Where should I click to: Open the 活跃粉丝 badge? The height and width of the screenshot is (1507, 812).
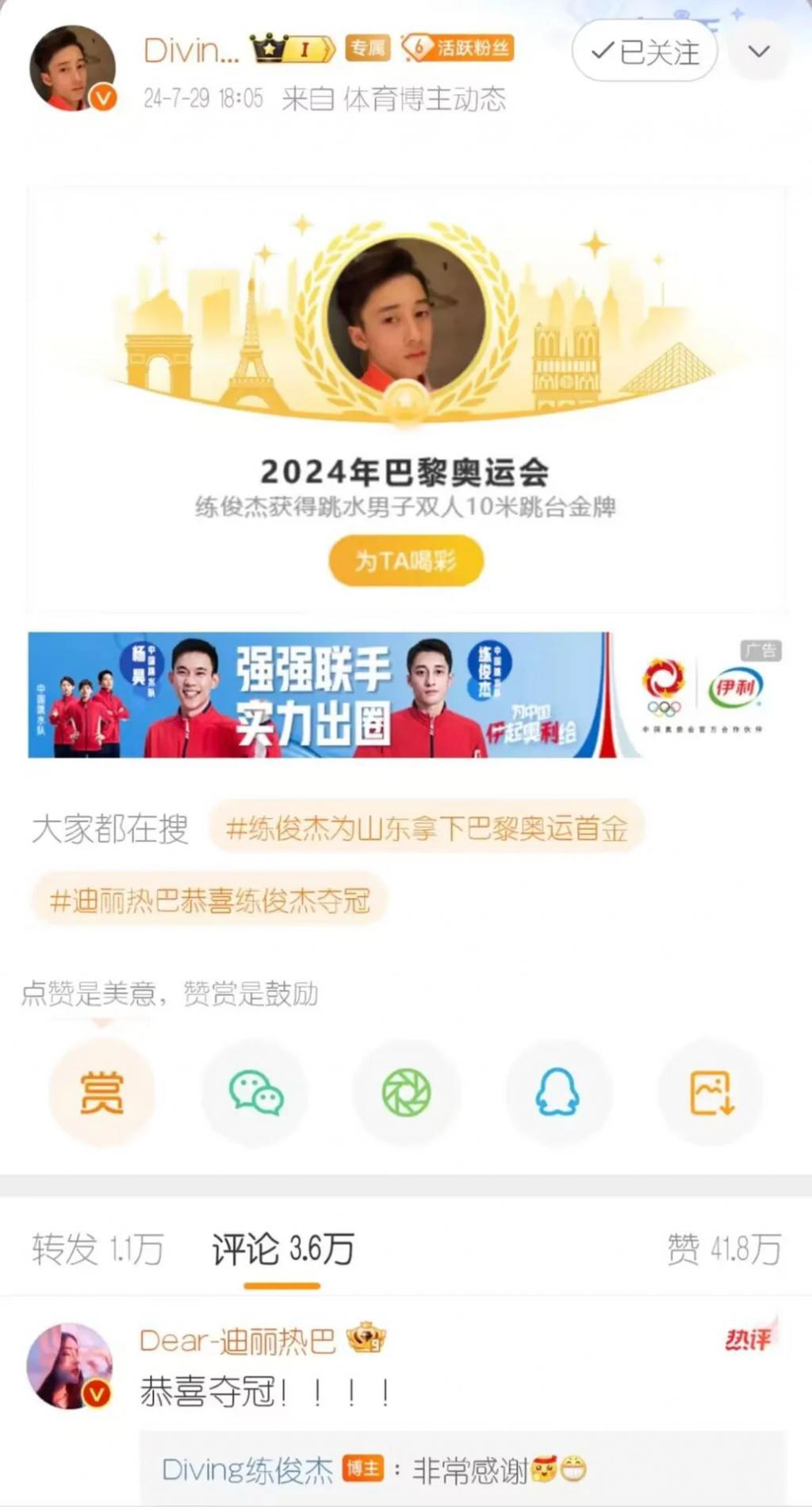pos(458,48)
